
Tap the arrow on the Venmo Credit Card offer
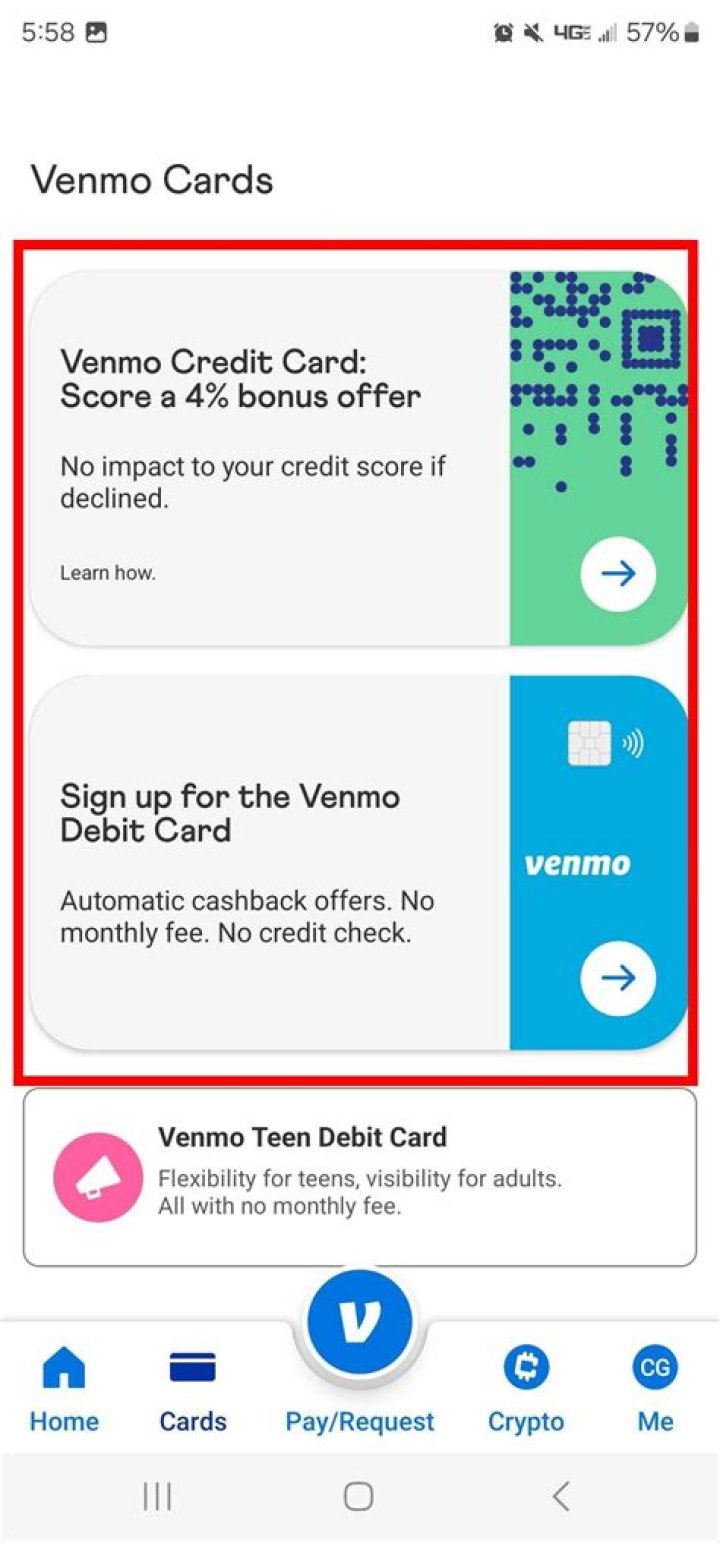pos(618,573)
